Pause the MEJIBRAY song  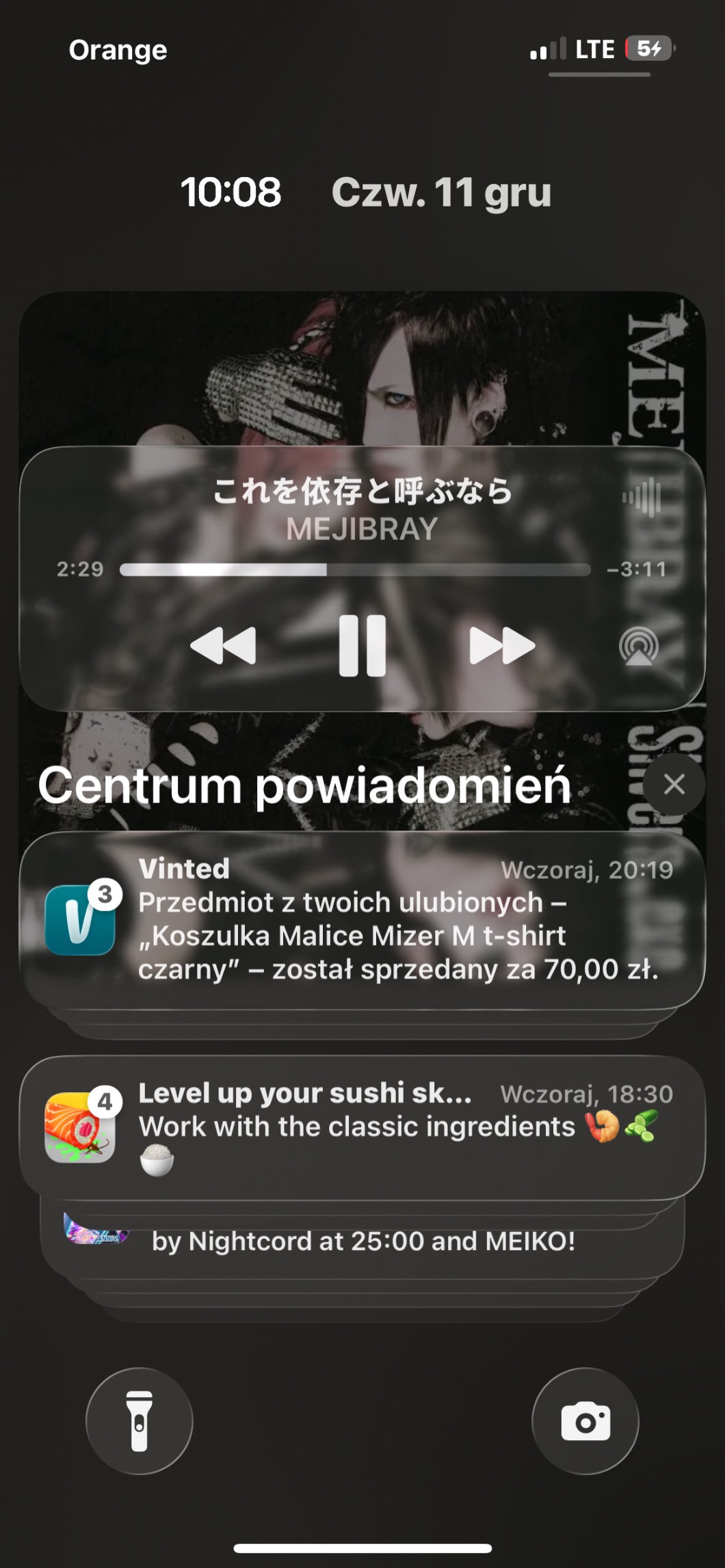[x=362, y=645]
